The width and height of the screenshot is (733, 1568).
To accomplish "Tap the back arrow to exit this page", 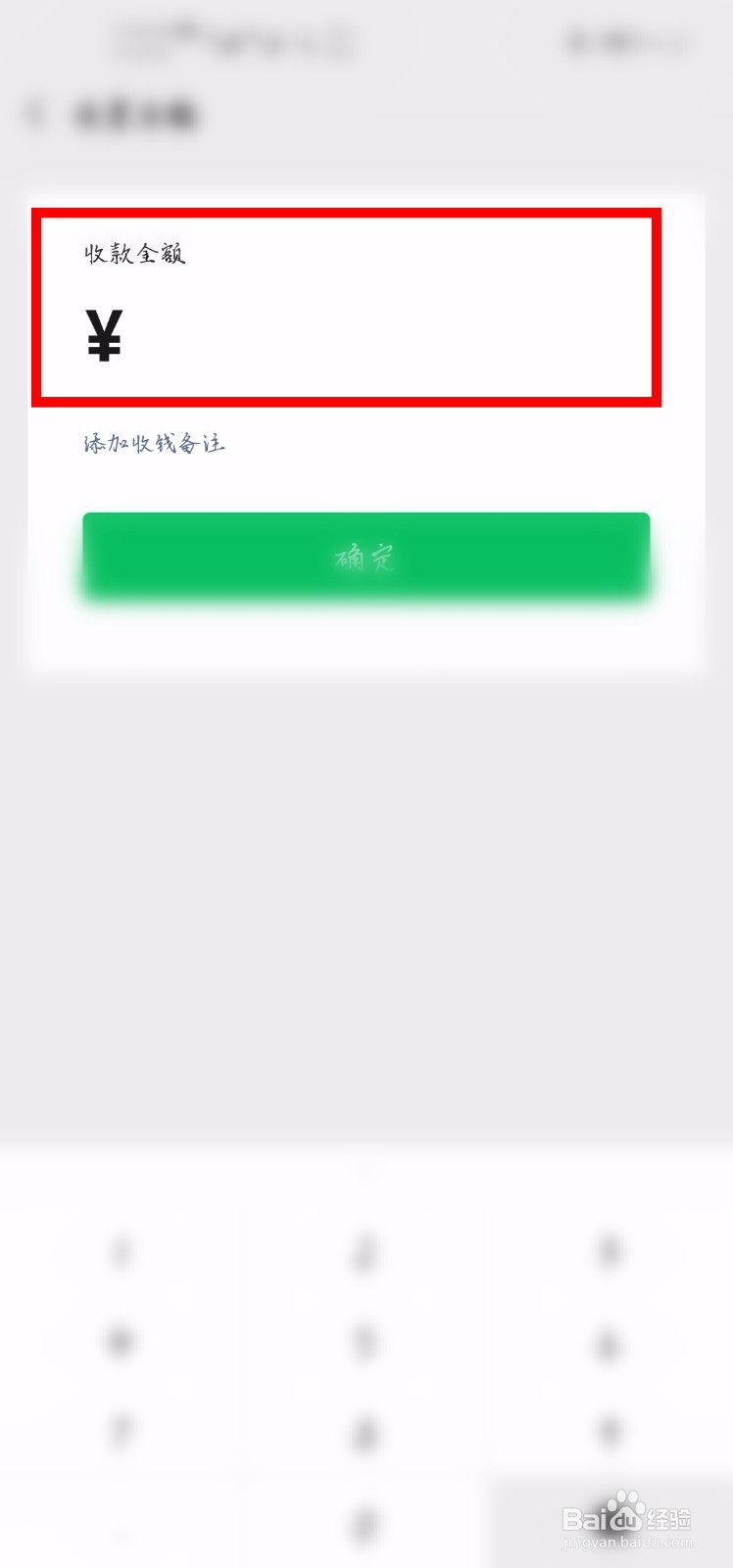I will click(x=35, y=114).
